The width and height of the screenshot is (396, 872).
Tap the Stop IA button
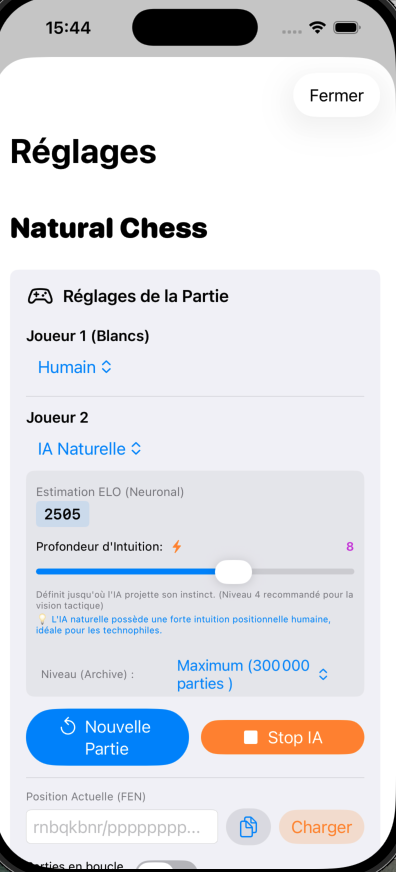(283, 737)
